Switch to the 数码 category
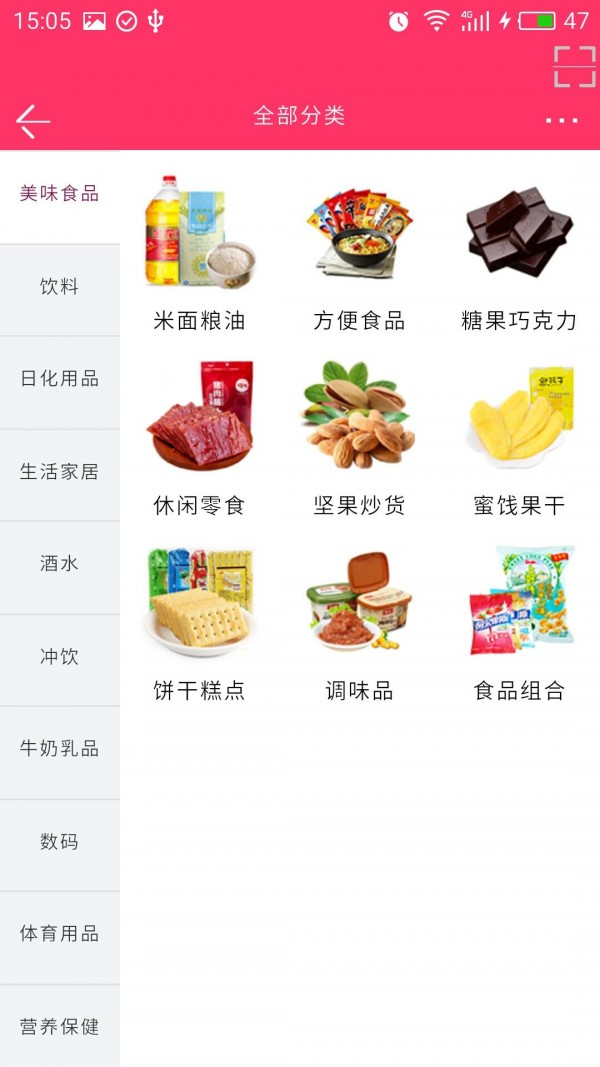600x1067 pixels. point(60,842)
